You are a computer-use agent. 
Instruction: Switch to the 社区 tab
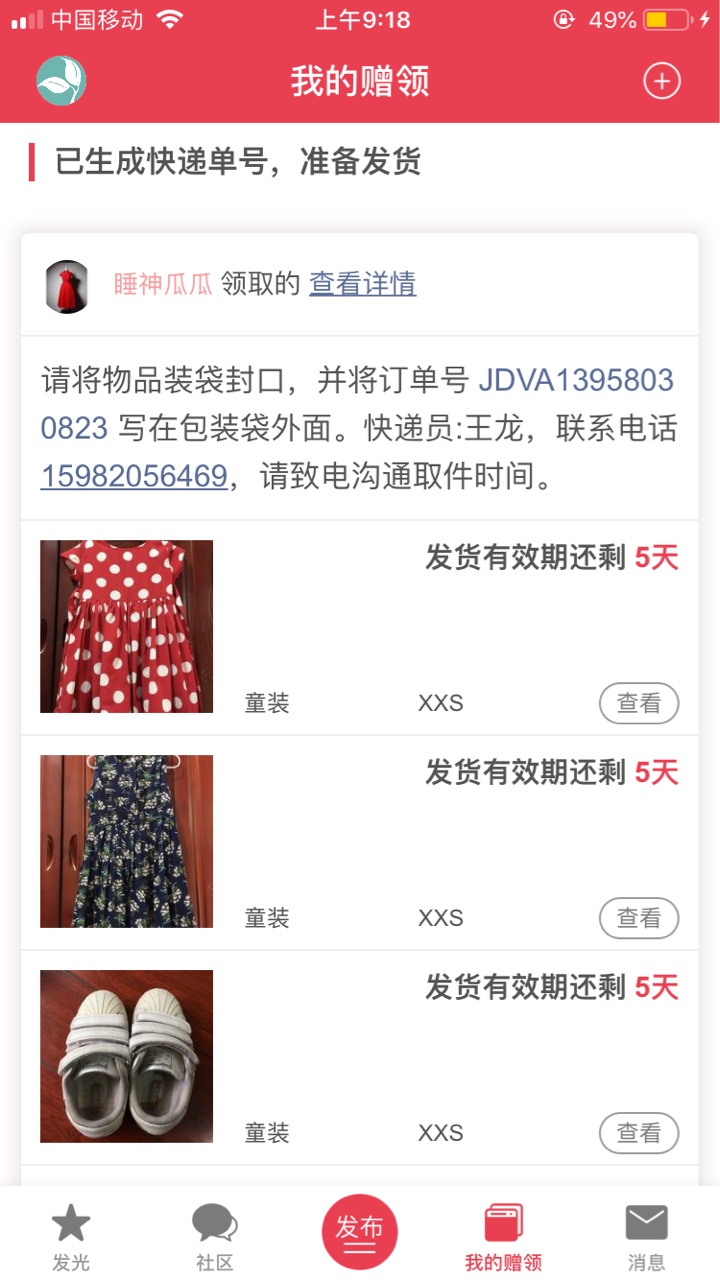(214, 1236)
